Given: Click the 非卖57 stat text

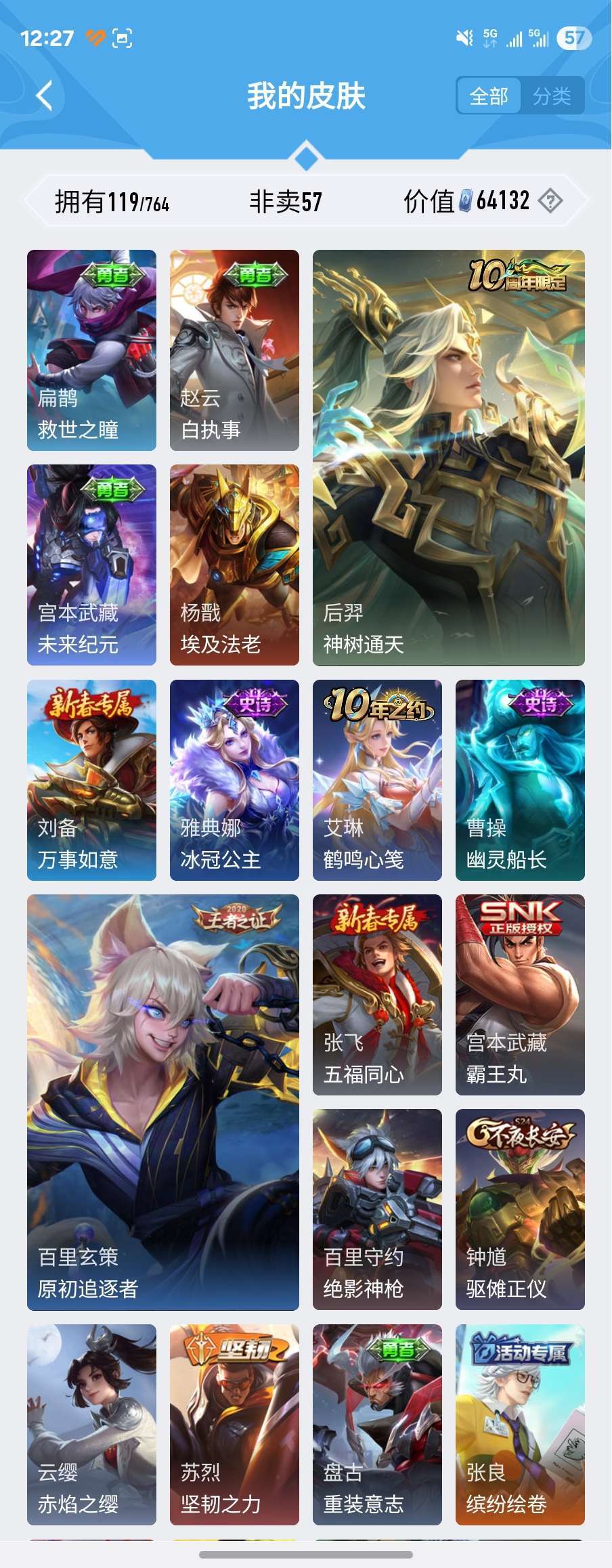Looking at the screenshot, I should 287,200.
